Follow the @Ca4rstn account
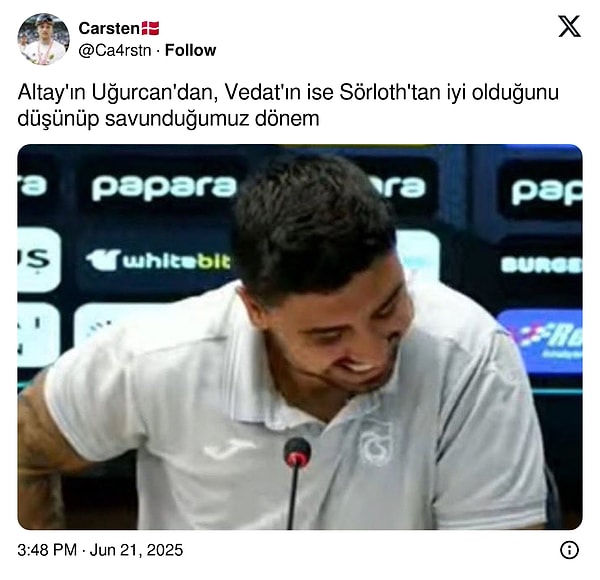The height and width of the screenshot is (580, 600). click(x=190, y=50)
